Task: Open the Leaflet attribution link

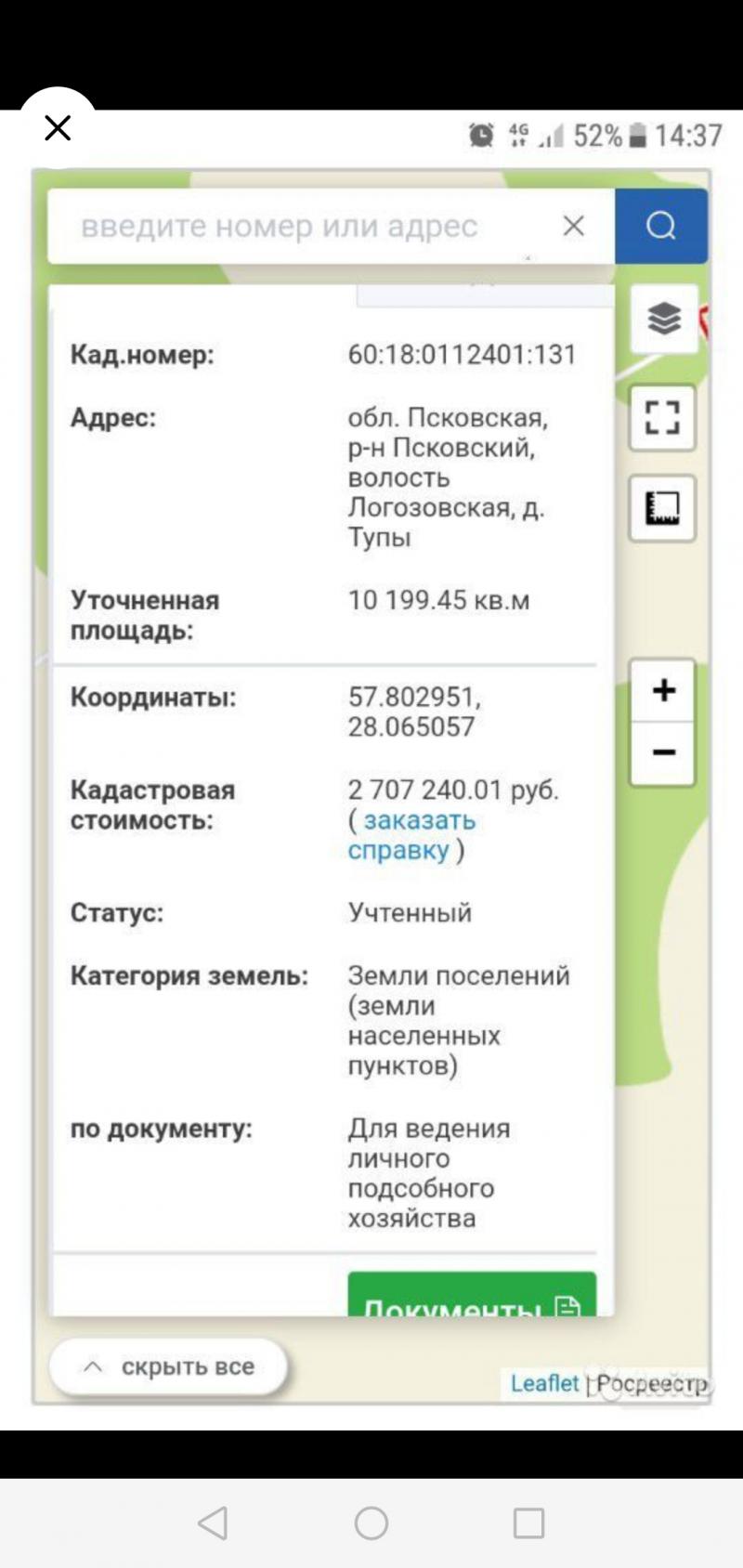Action: 544,1383
